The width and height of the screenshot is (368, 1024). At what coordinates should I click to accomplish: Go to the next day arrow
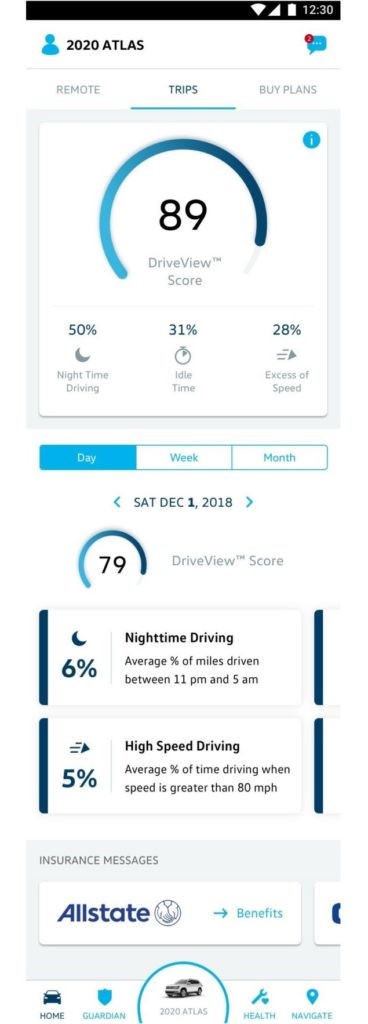(x=249, y=502)
